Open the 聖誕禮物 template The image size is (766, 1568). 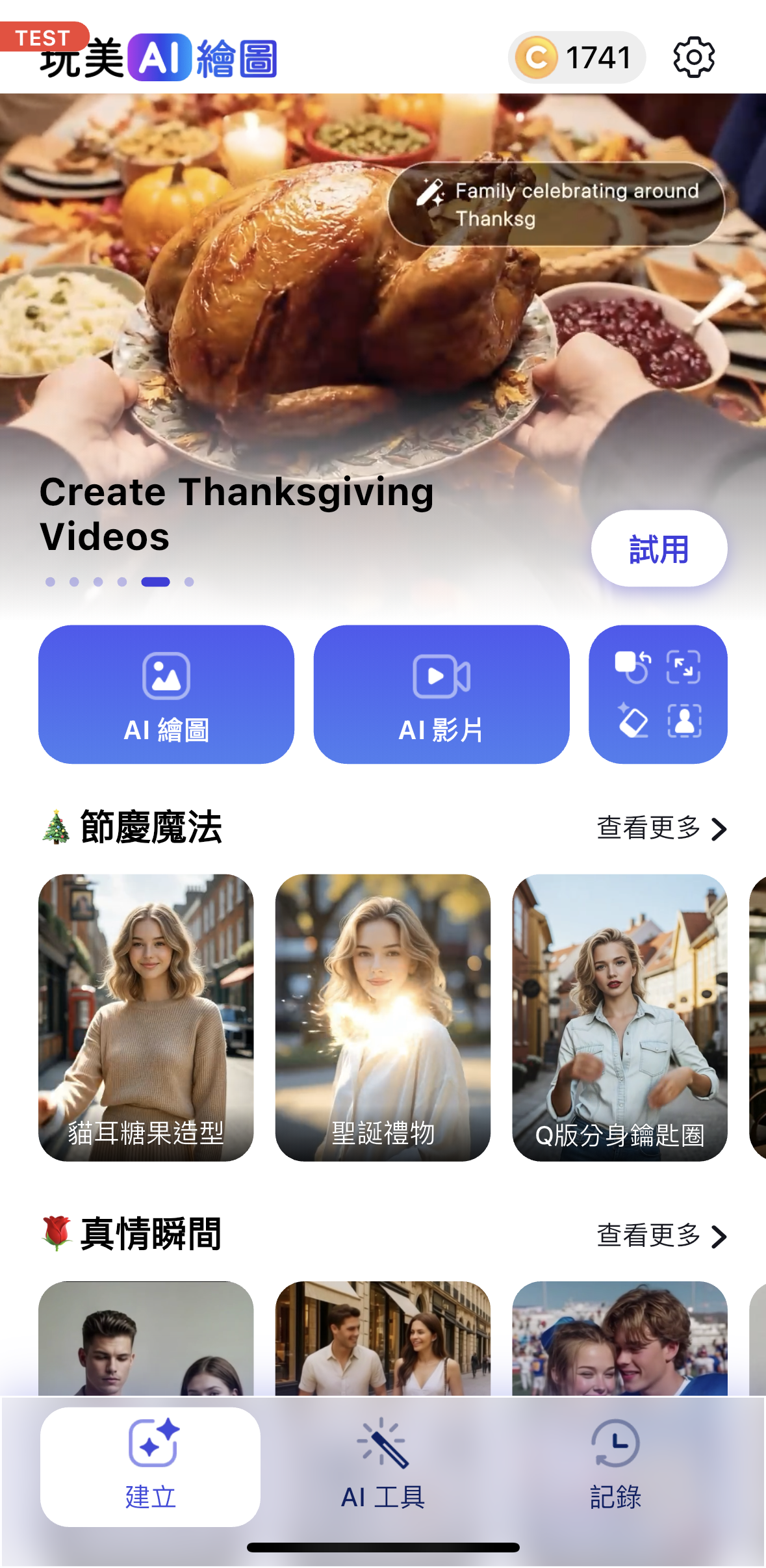[x=383, y=1017]
